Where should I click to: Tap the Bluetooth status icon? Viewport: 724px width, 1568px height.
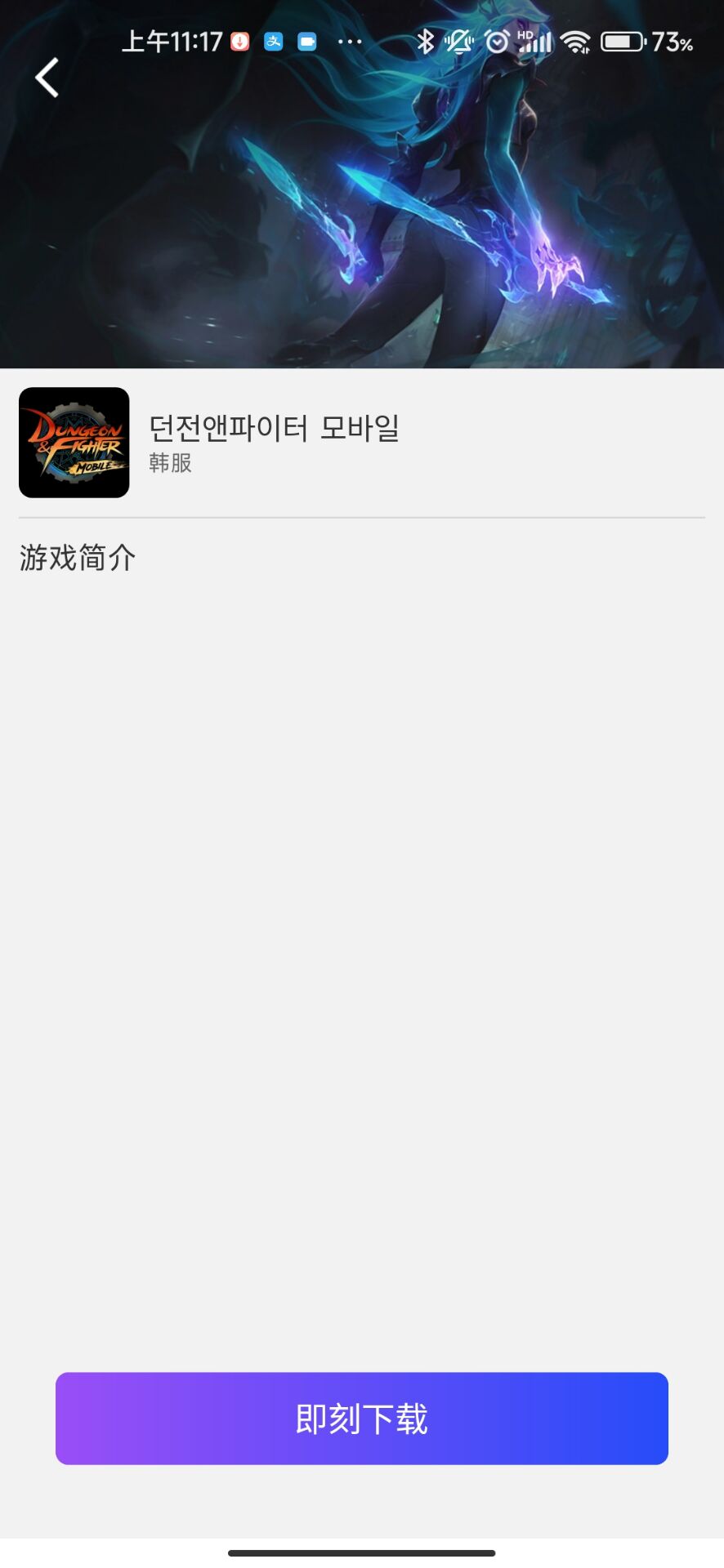click(x=426, y=41)
